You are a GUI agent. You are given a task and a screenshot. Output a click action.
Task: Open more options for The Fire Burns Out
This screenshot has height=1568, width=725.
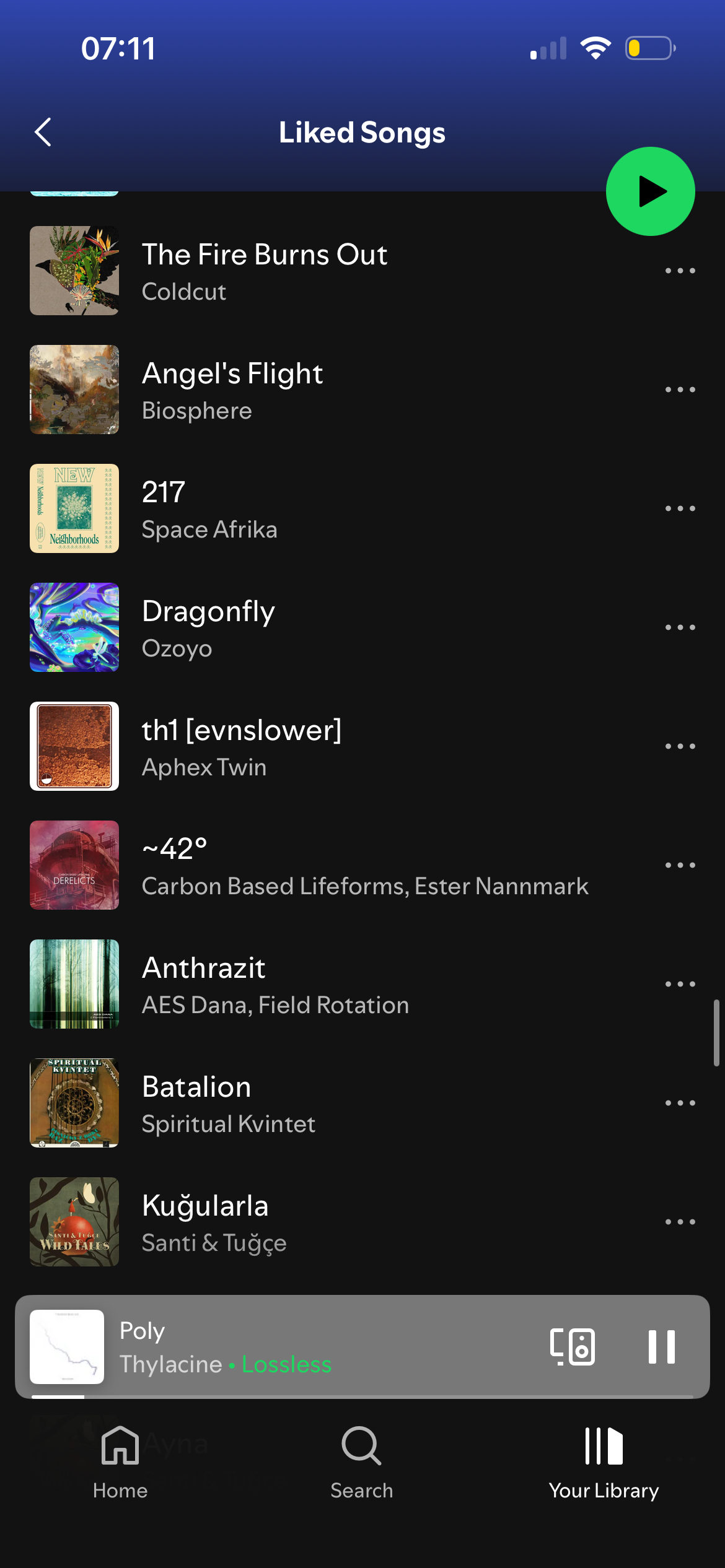pos(680,271)
